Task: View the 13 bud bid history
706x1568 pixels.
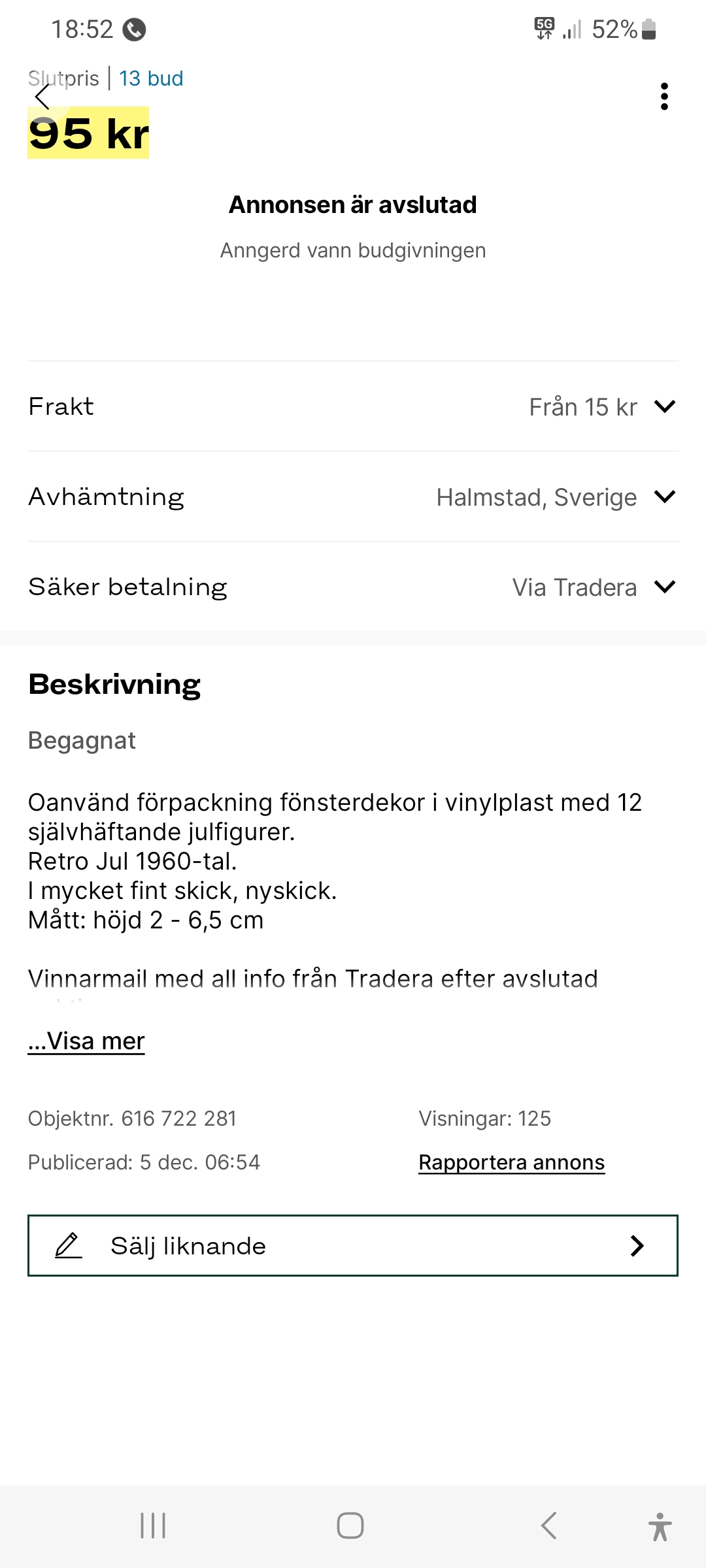Action: 151,78
